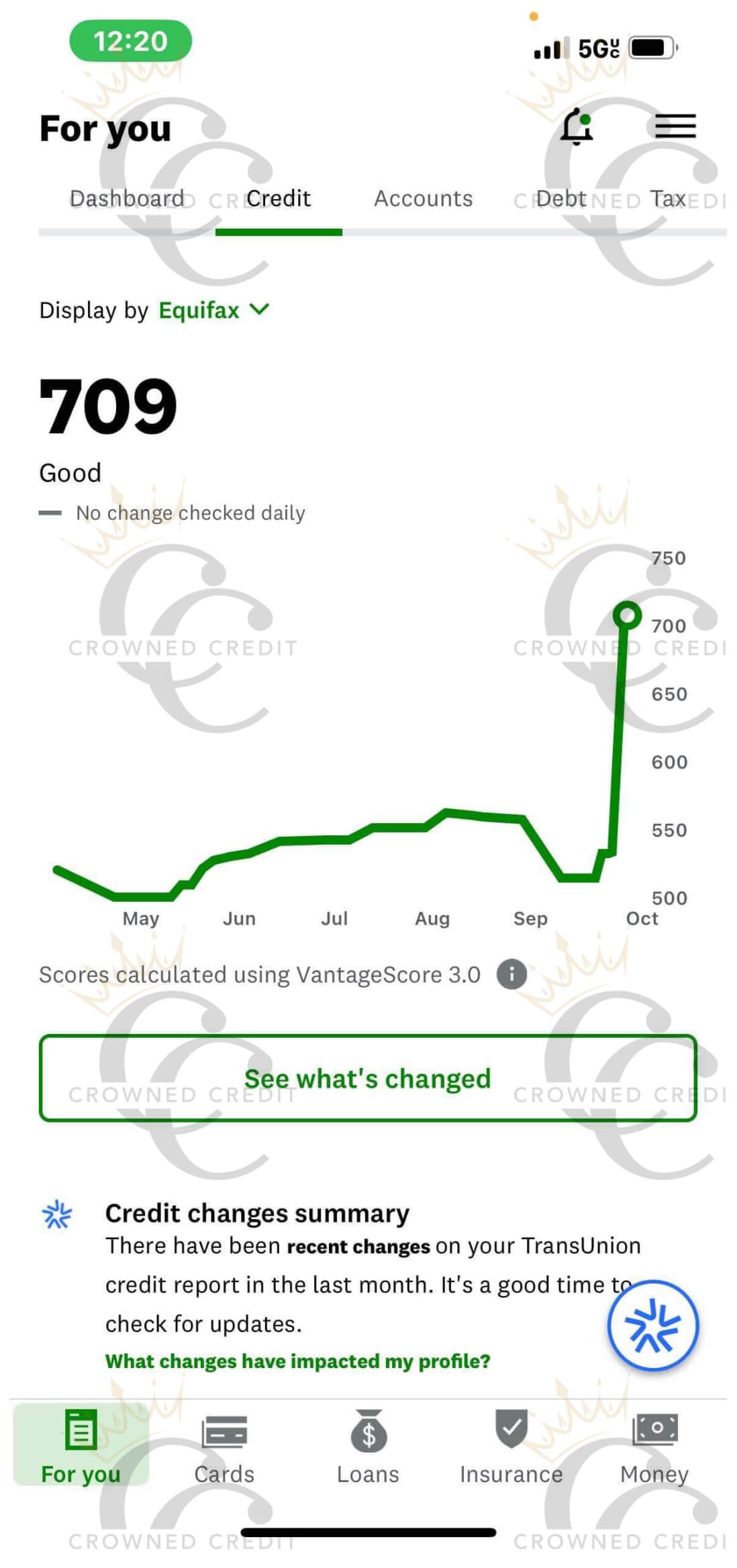Image resolution: width=737 pixels, height=1568 pixels.
Task: Open the Debt tab
Action: (x=561, y=199)
